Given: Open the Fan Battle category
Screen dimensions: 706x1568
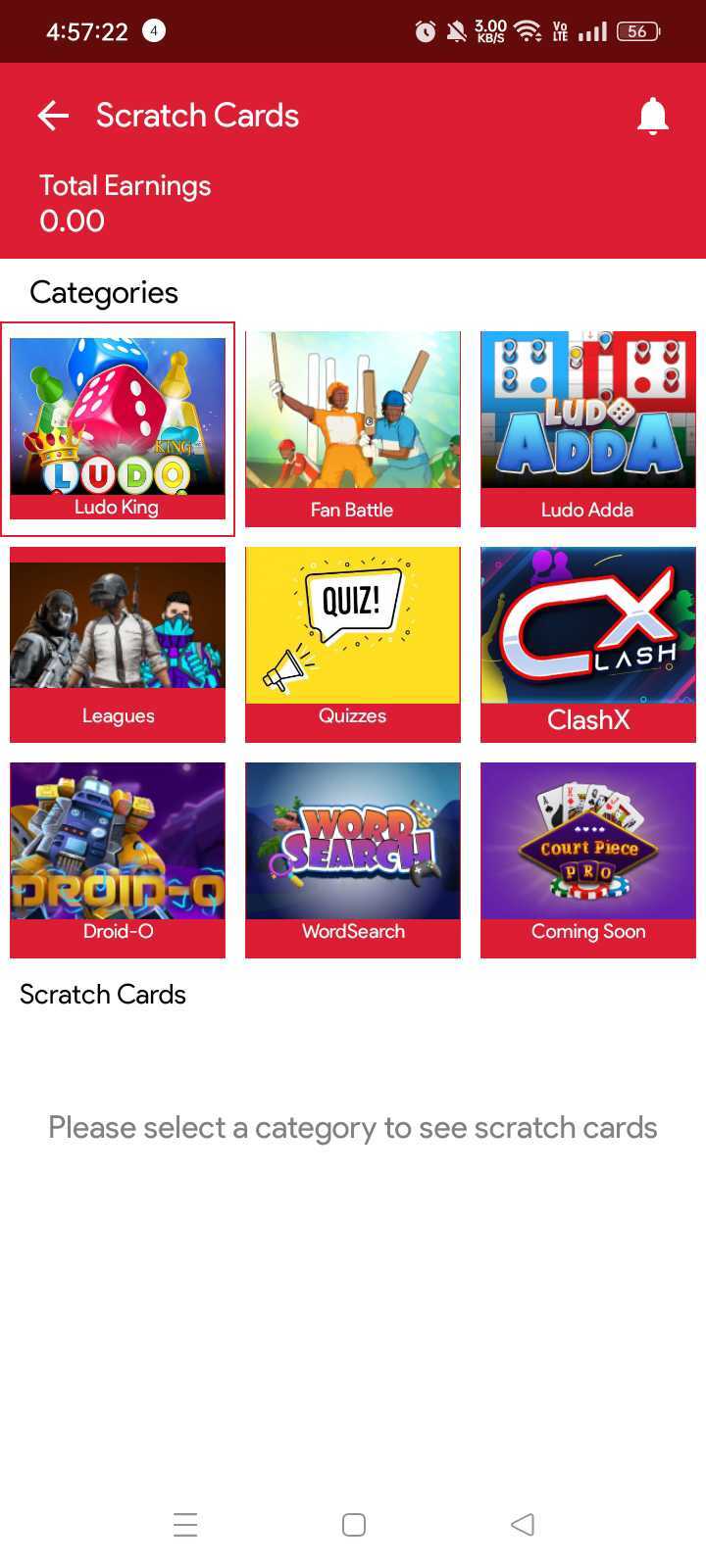Looking at the screenshot, I should point(353,428).
